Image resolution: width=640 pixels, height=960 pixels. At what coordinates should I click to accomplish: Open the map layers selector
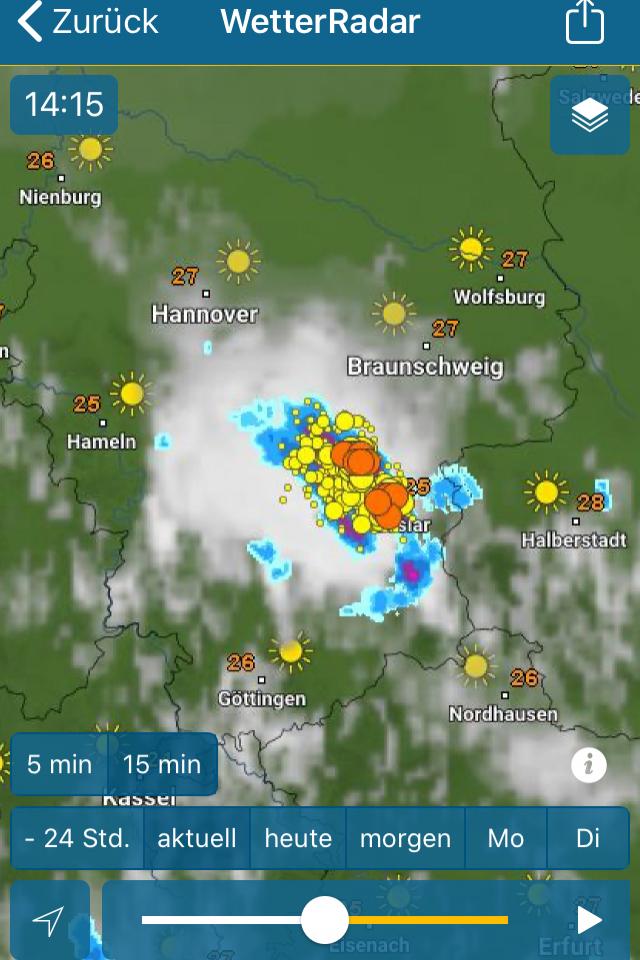tap(590, 116)
